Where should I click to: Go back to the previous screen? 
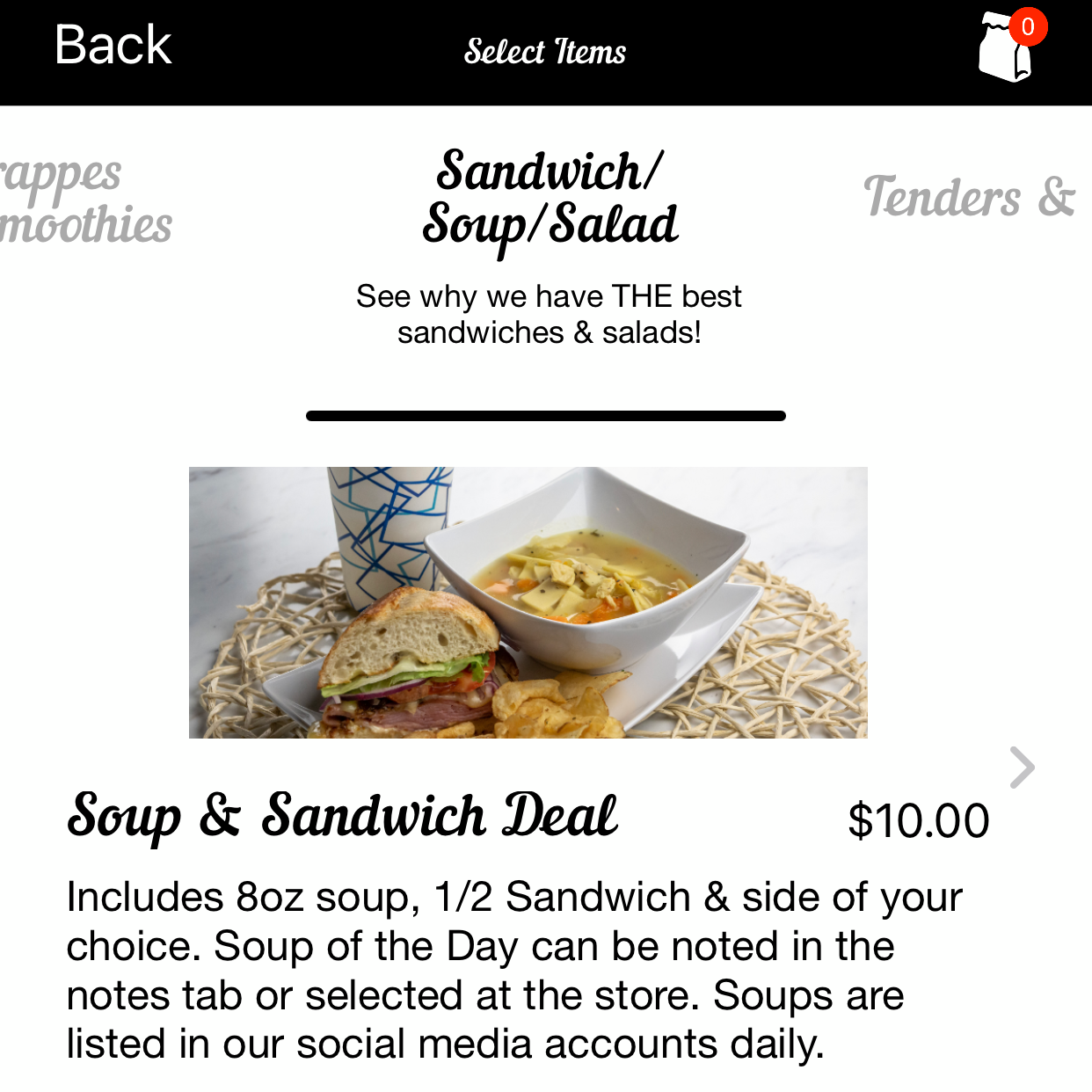click(x=113, y=46)
